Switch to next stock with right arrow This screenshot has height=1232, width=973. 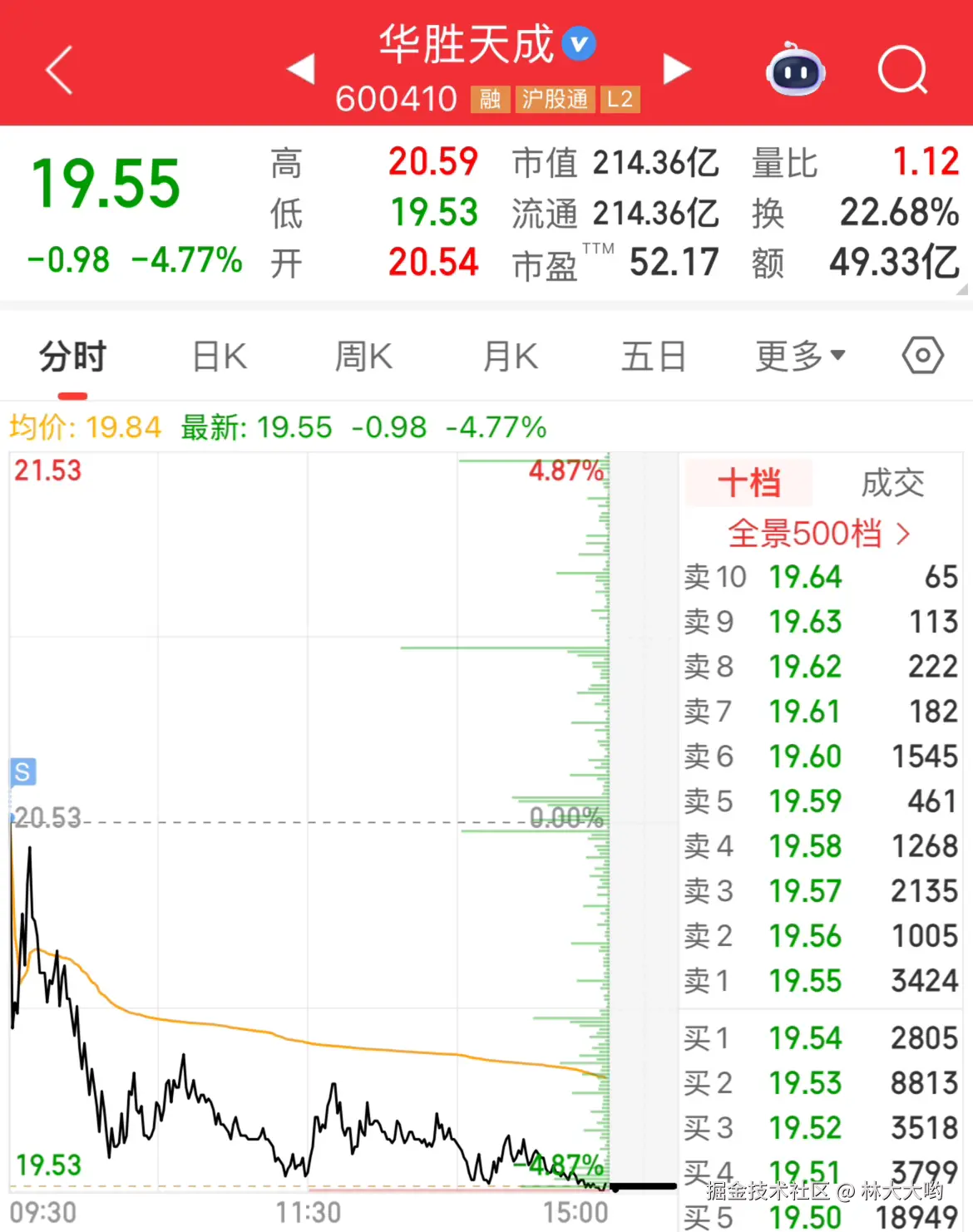678,71
